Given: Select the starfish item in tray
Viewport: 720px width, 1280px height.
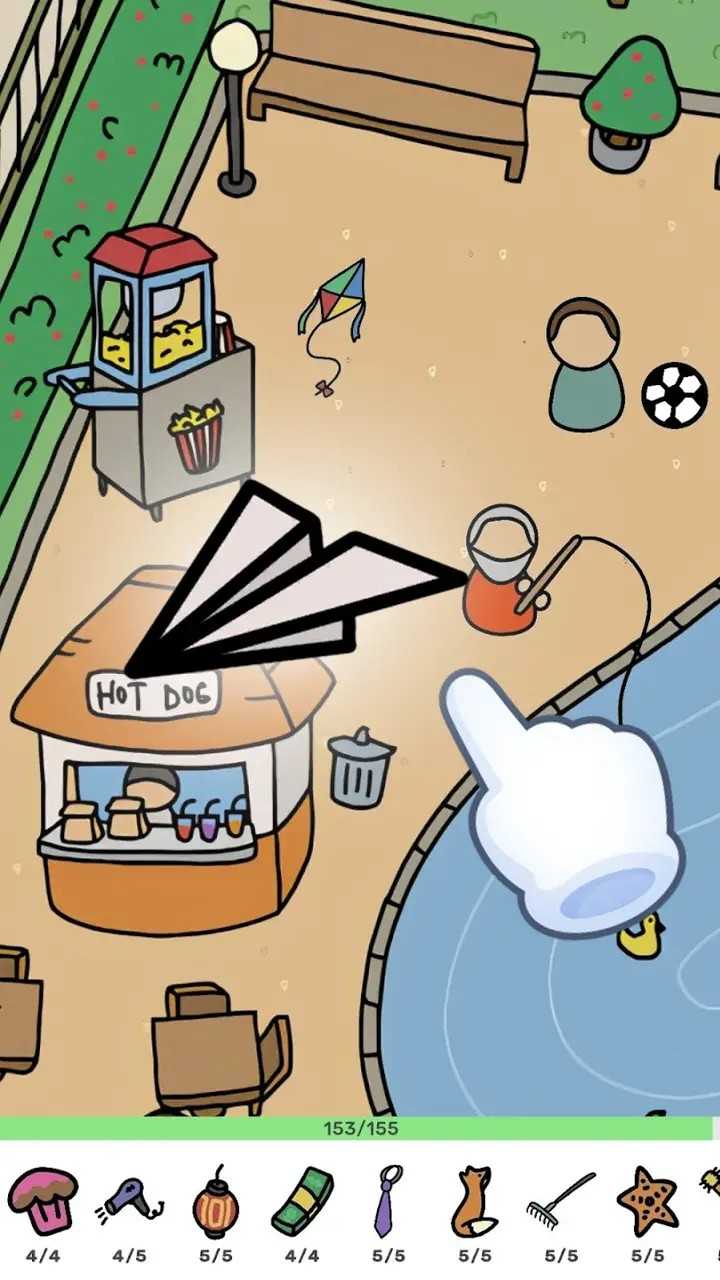Looking at the screenshot, I should point(647,1200).
